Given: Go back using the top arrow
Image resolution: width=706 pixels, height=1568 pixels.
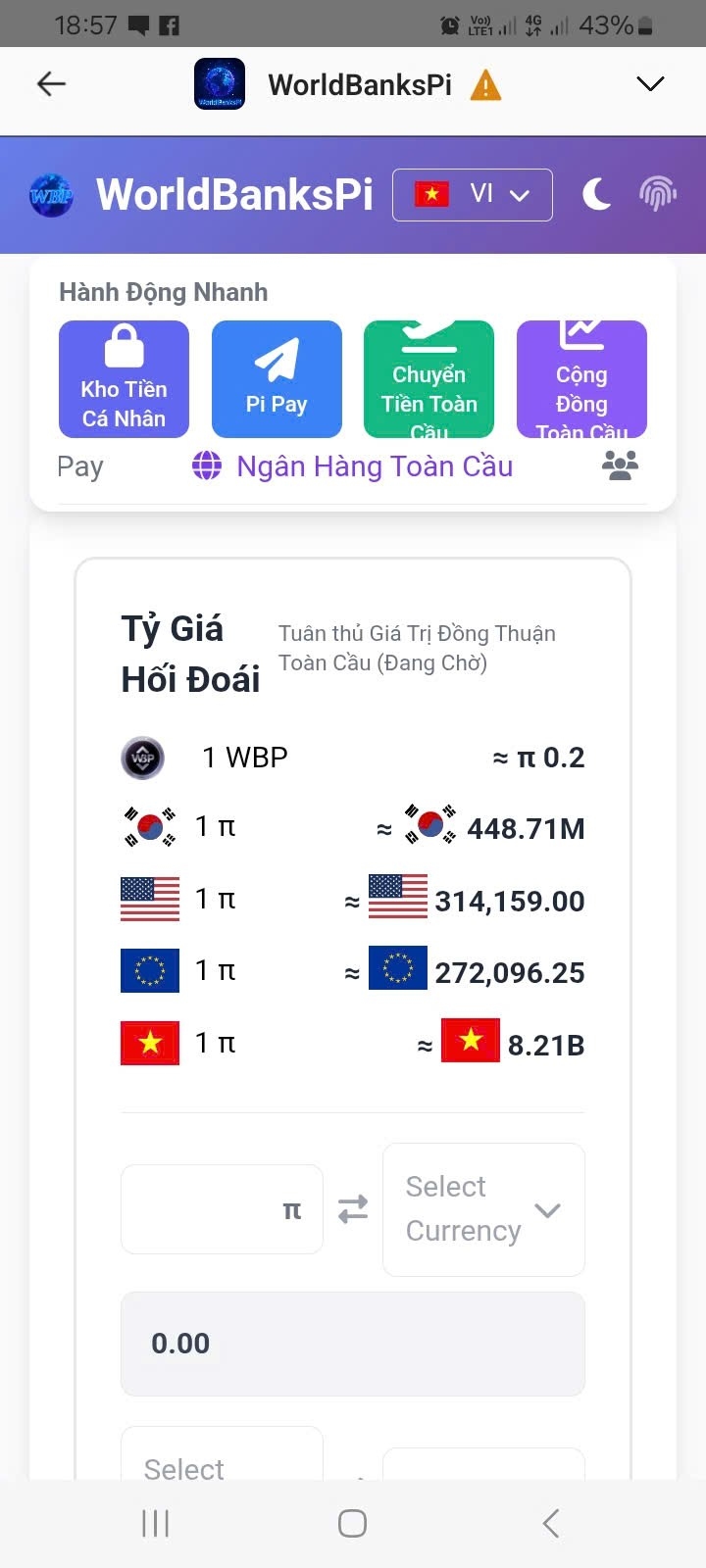Looking at the screenshot, I should pyautogui.click(x=51, y=84).
